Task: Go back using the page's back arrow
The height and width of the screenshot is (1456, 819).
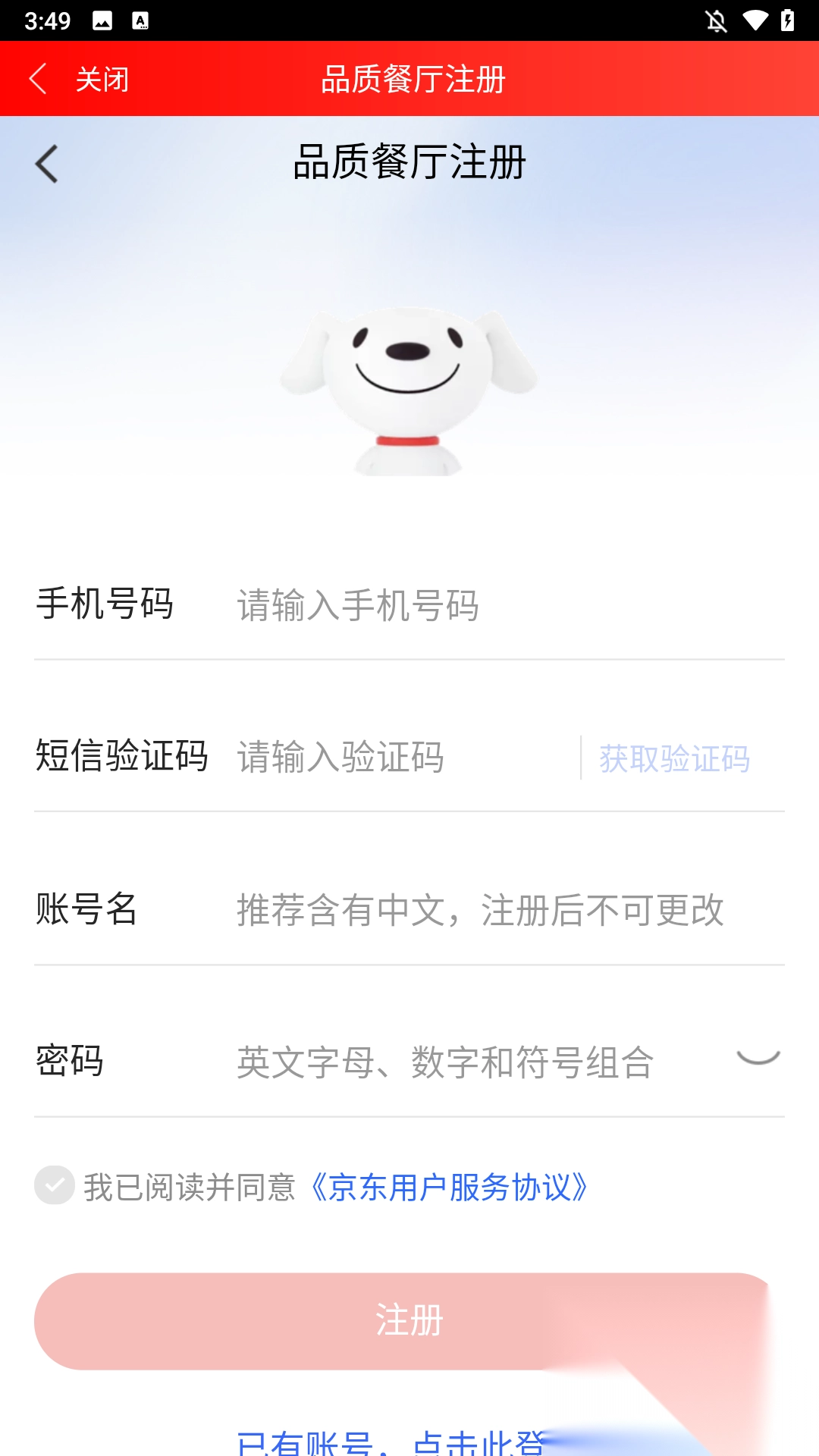Action: tap(46, 164)
